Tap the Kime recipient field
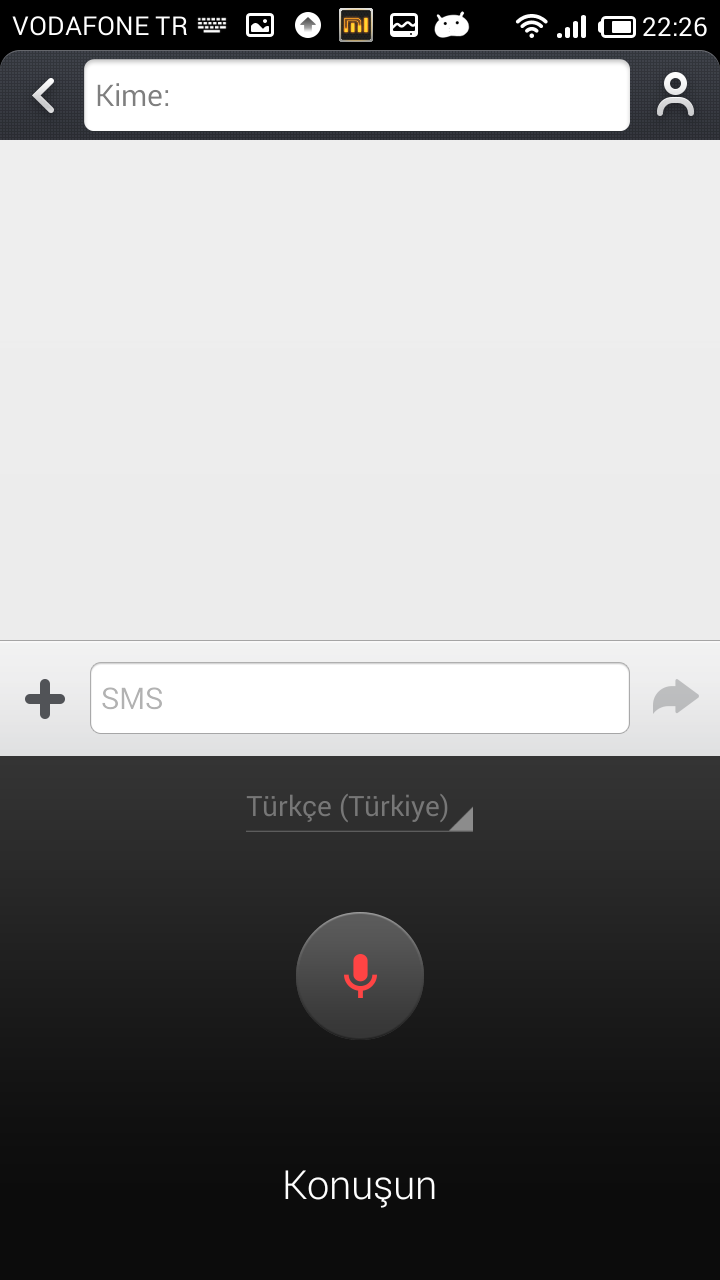720x1280 pixels. [357, 95]
